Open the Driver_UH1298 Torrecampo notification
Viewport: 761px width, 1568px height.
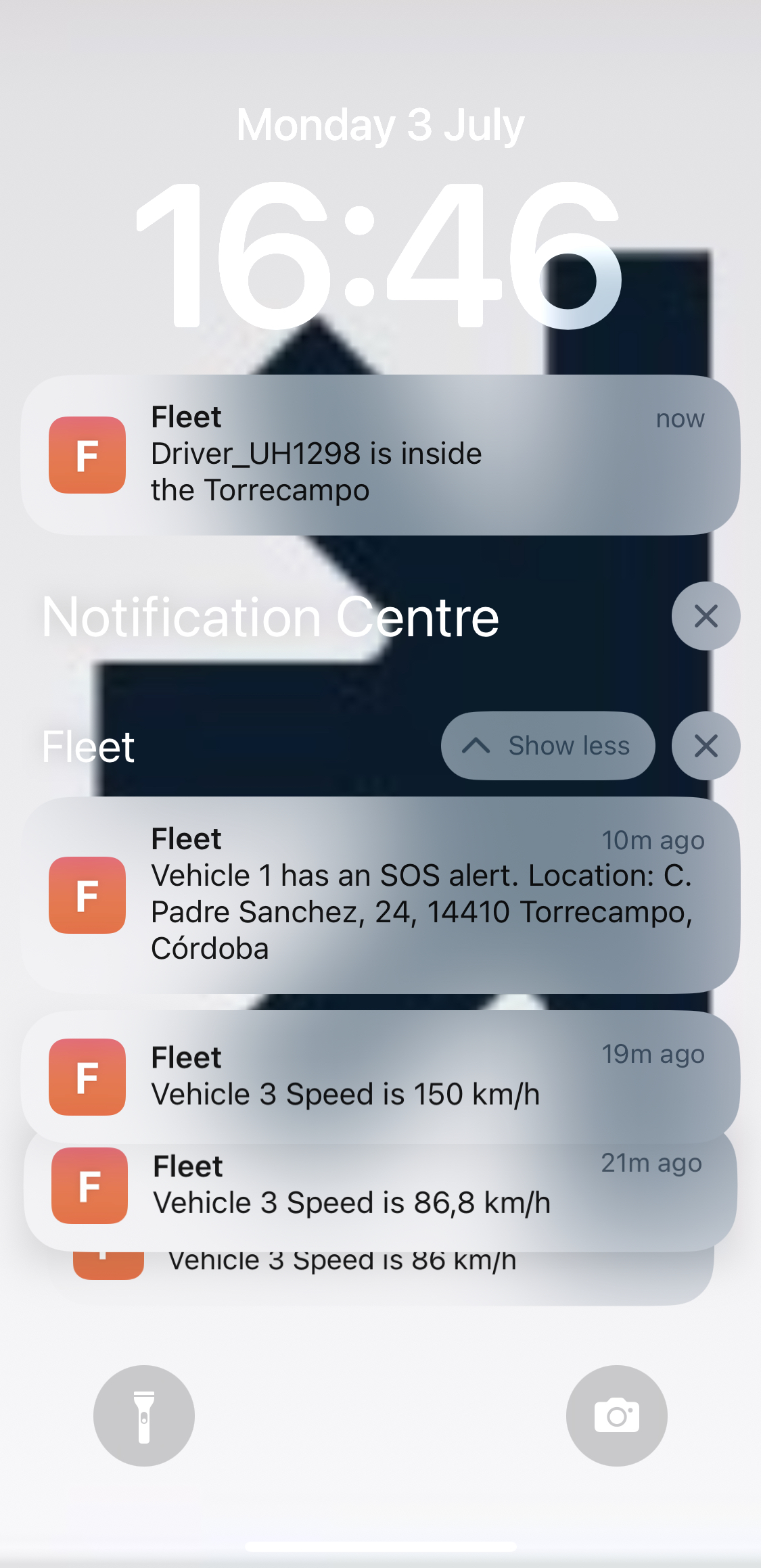(x=380, y=455)
